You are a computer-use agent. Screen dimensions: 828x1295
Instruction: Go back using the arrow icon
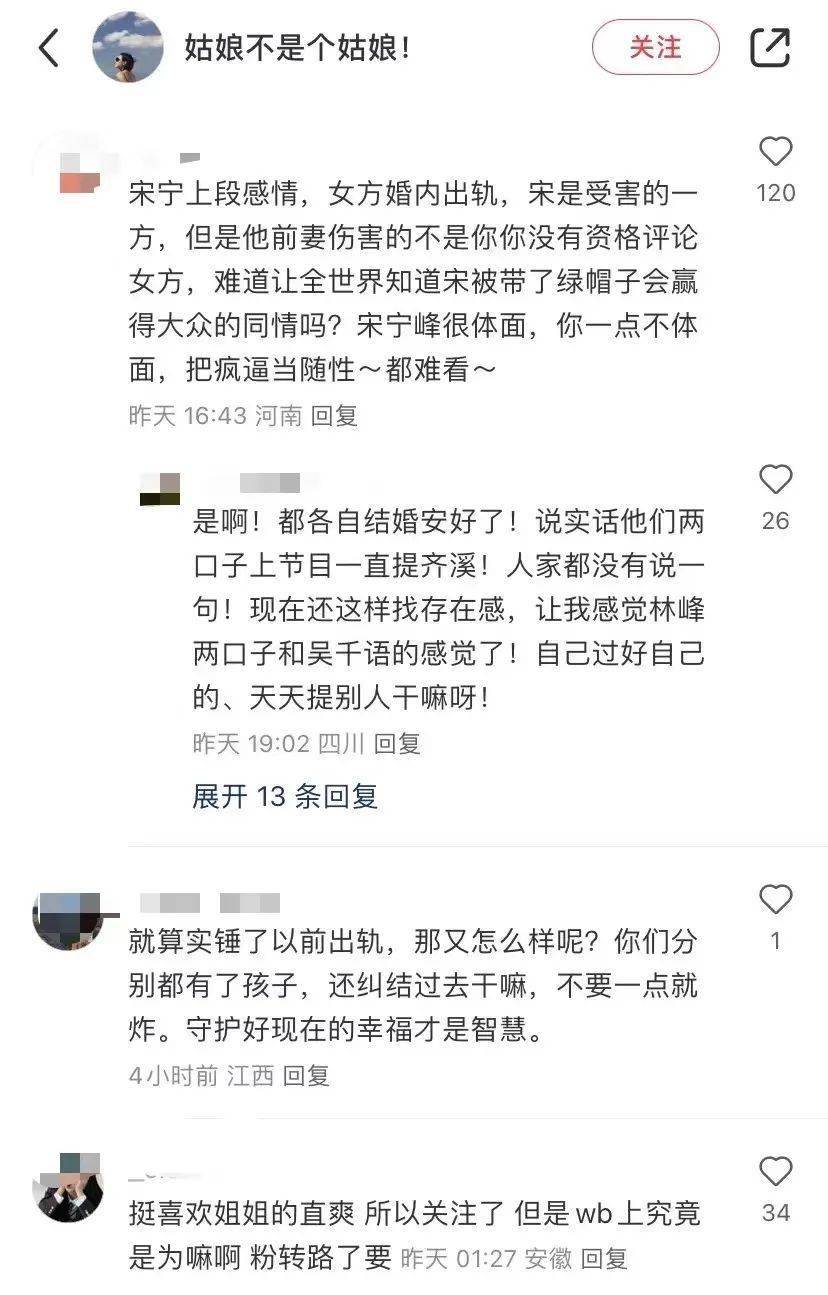[x=49, y=47]
